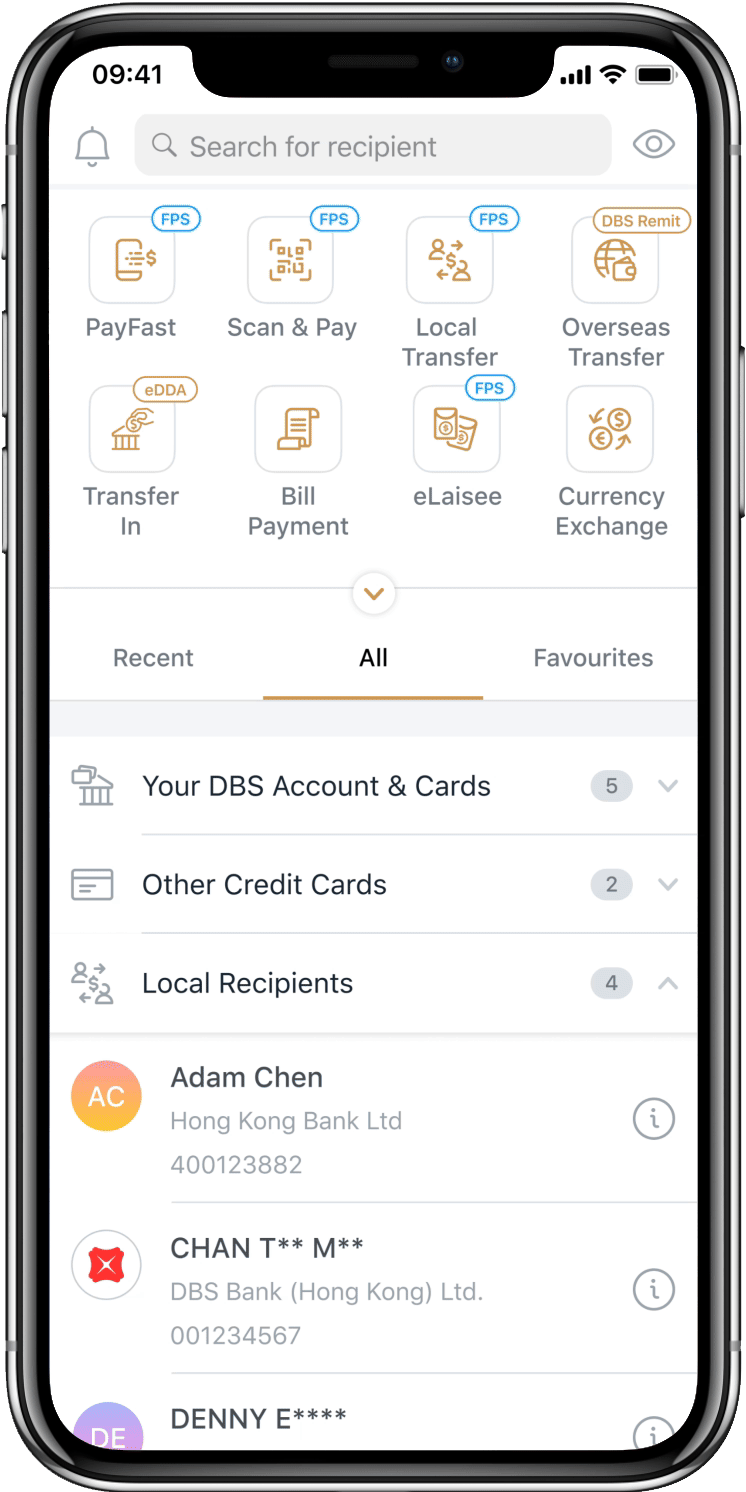Screen dimensions: 746x1492
Task: Launch Scan & Pay
Action: 291,261
